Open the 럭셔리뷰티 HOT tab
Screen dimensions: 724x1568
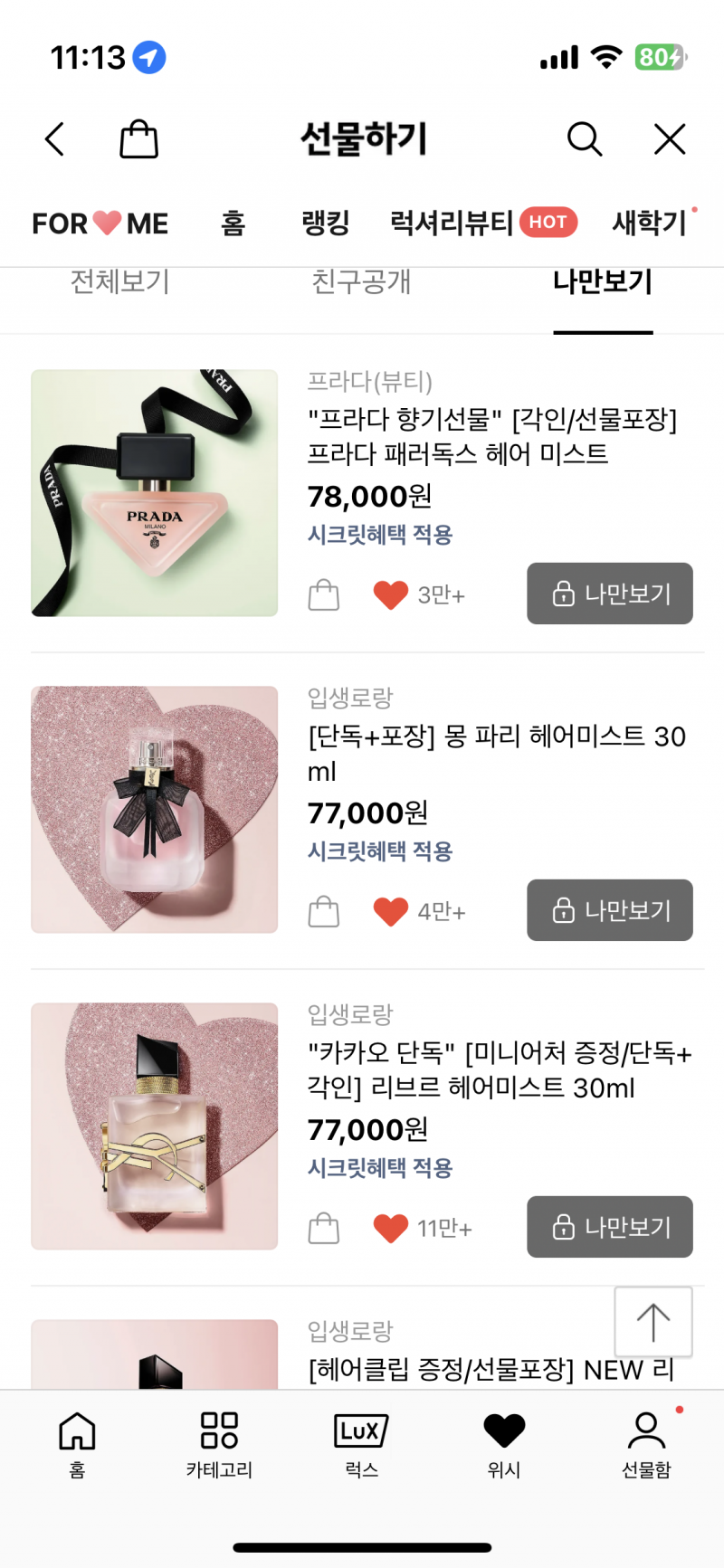[x=483, y=223]
